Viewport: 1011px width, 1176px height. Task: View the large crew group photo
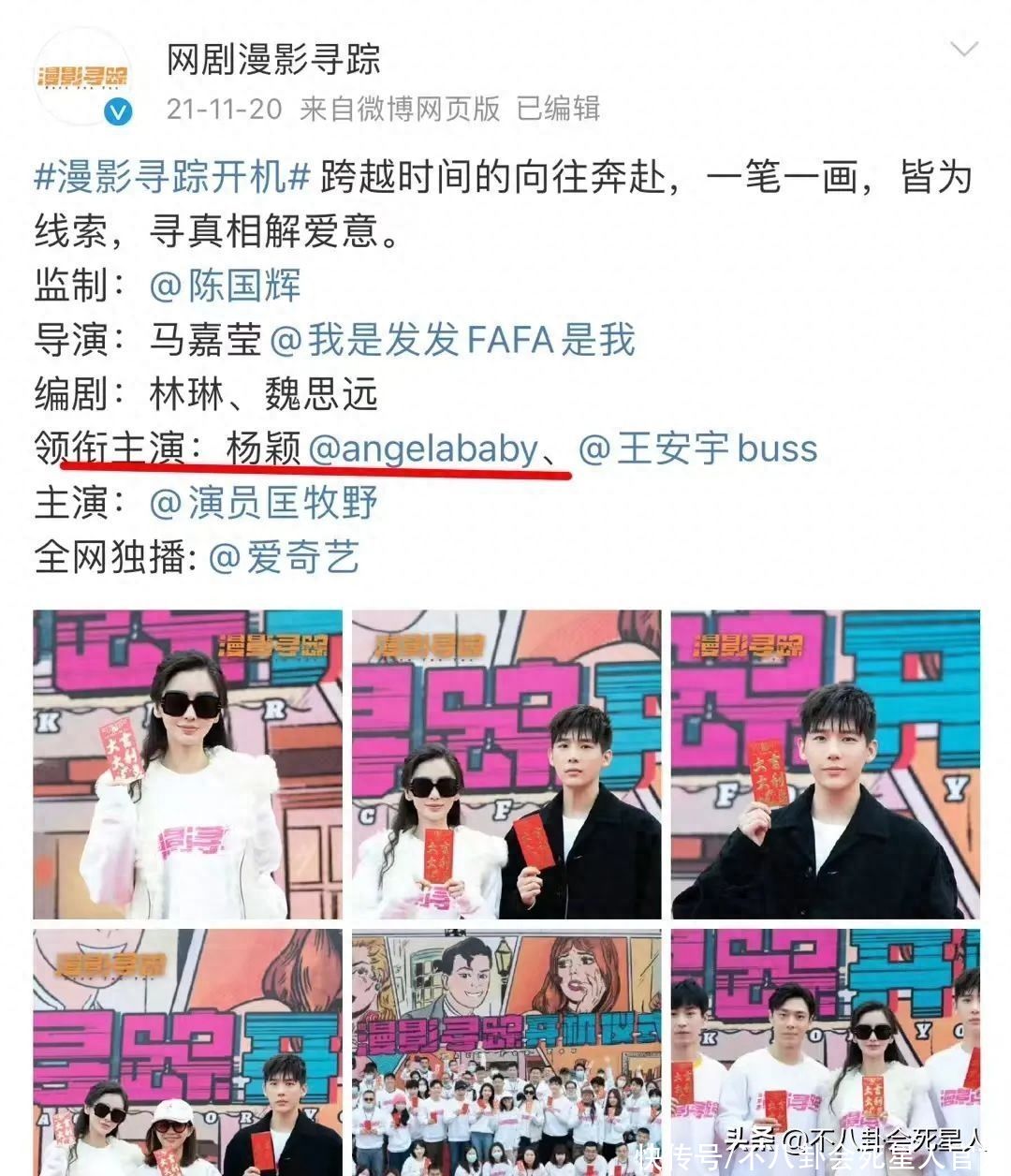(x=506, y=1052)
